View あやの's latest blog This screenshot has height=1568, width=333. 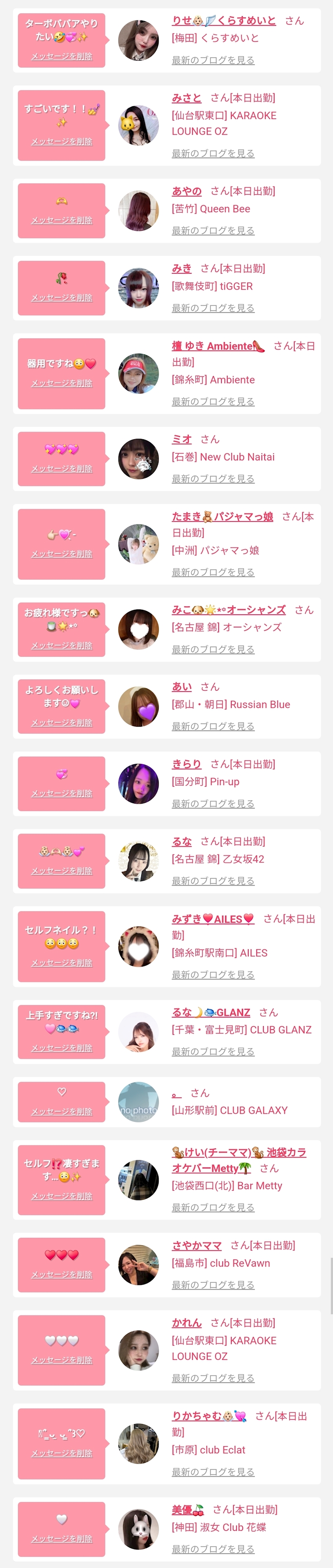point(213,231)
